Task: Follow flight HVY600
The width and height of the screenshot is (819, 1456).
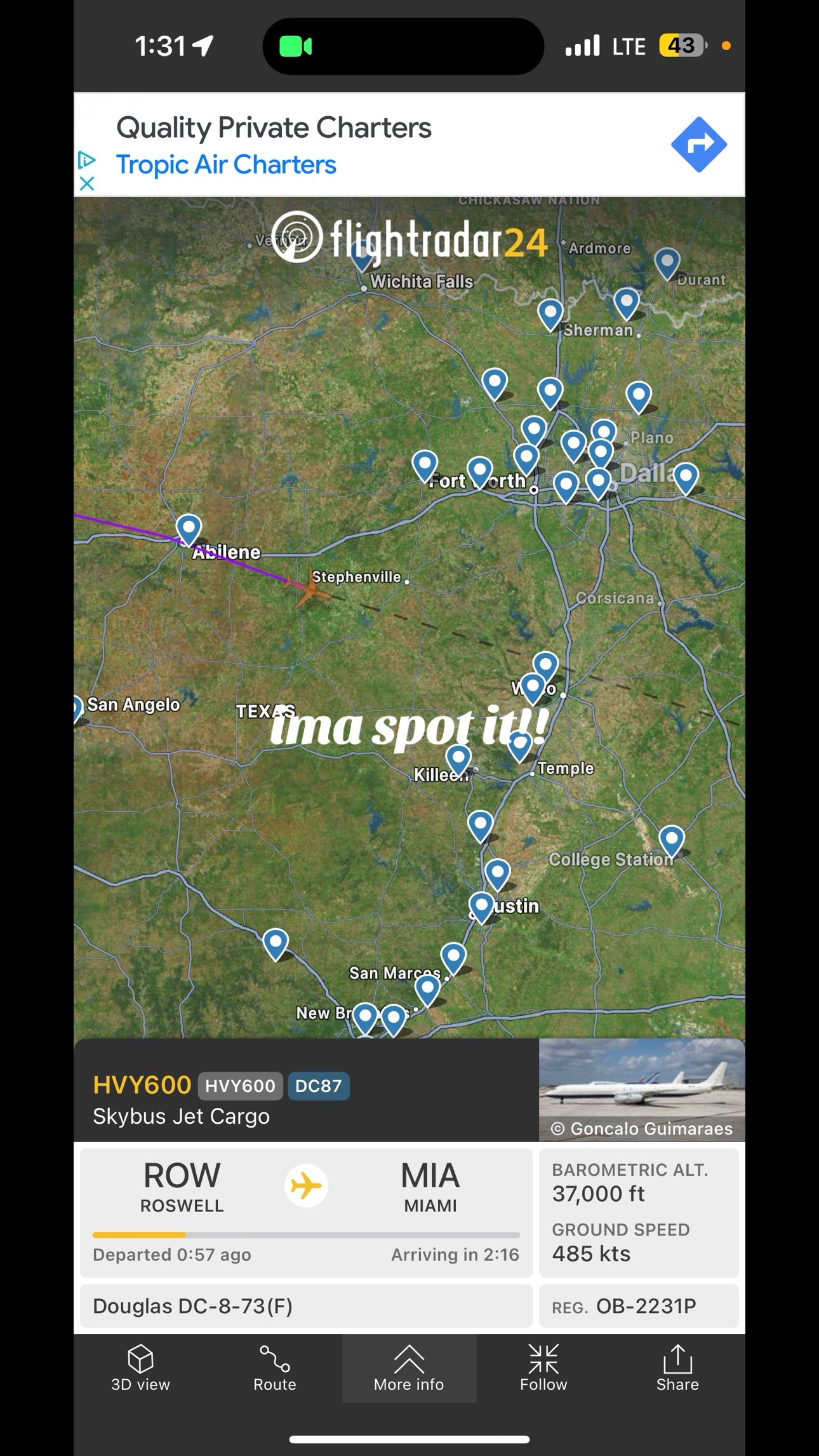Action: click(543, 1368)
